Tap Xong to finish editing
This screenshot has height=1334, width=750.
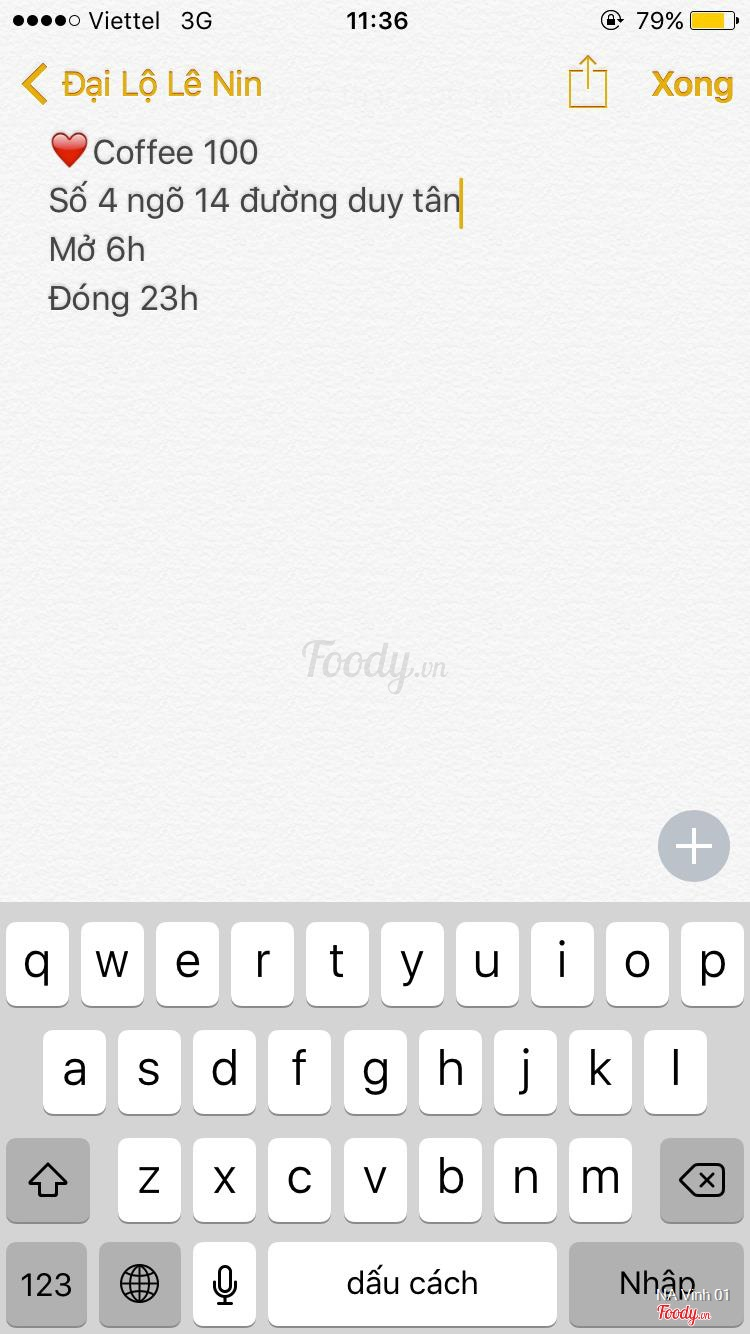(692, 84)
